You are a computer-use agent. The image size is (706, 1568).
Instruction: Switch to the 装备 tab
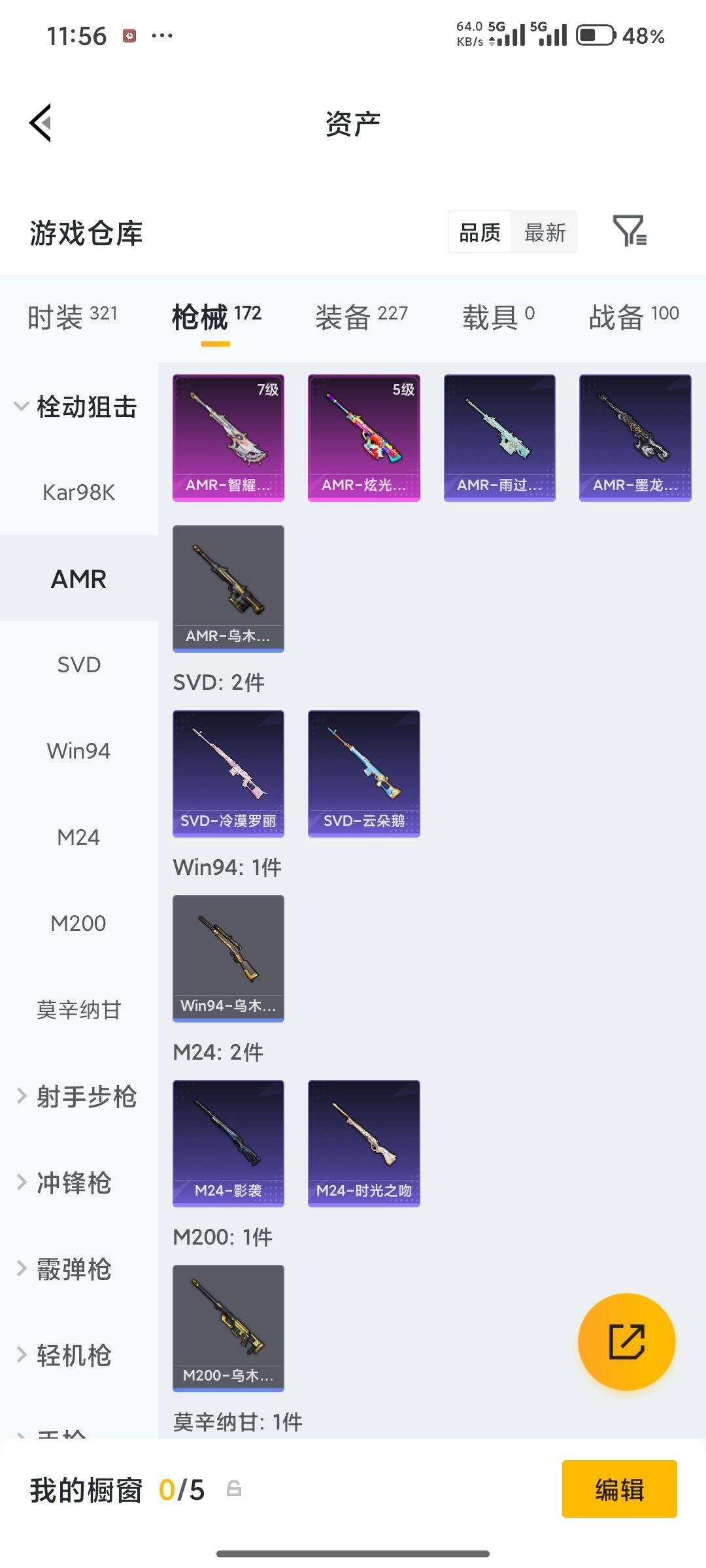click(361, 317)
